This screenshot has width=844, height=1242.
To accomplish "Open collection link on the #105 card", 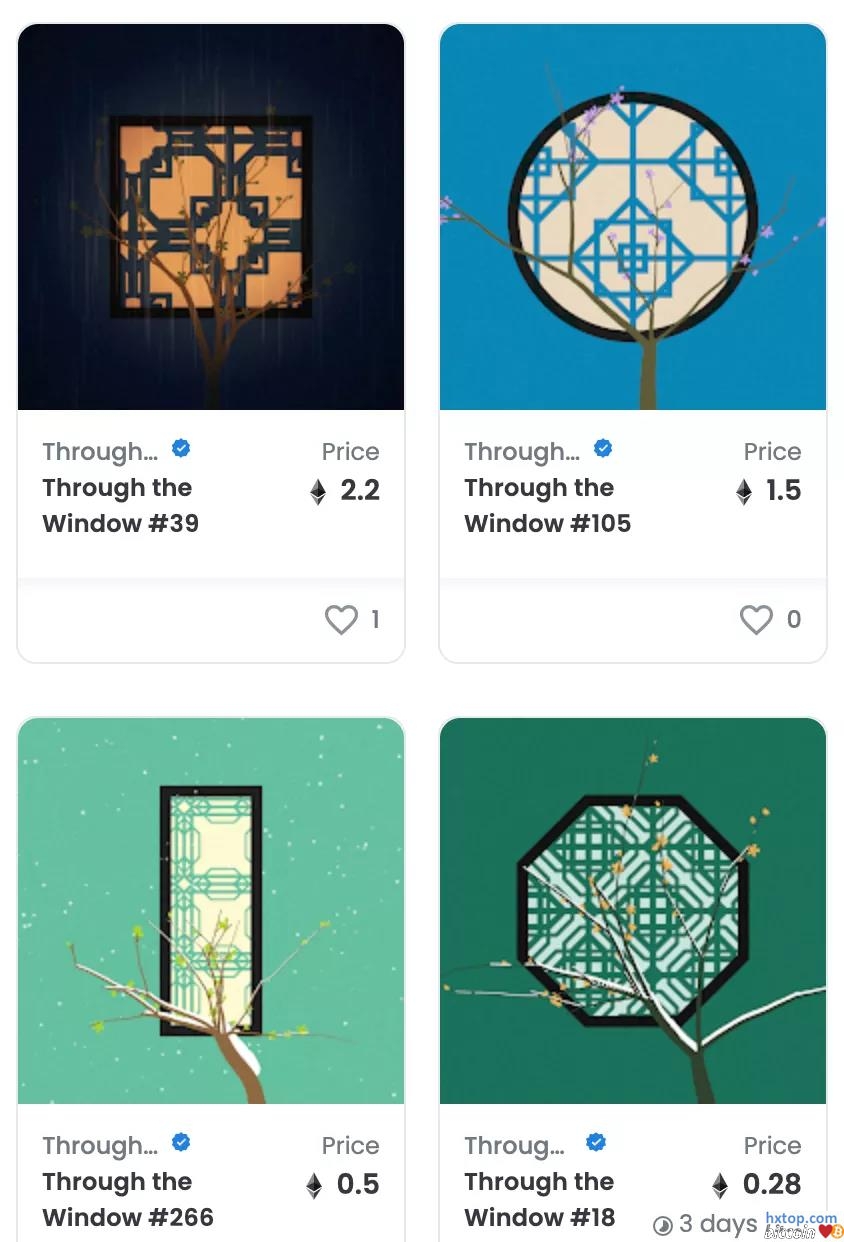I will [522, 452].
